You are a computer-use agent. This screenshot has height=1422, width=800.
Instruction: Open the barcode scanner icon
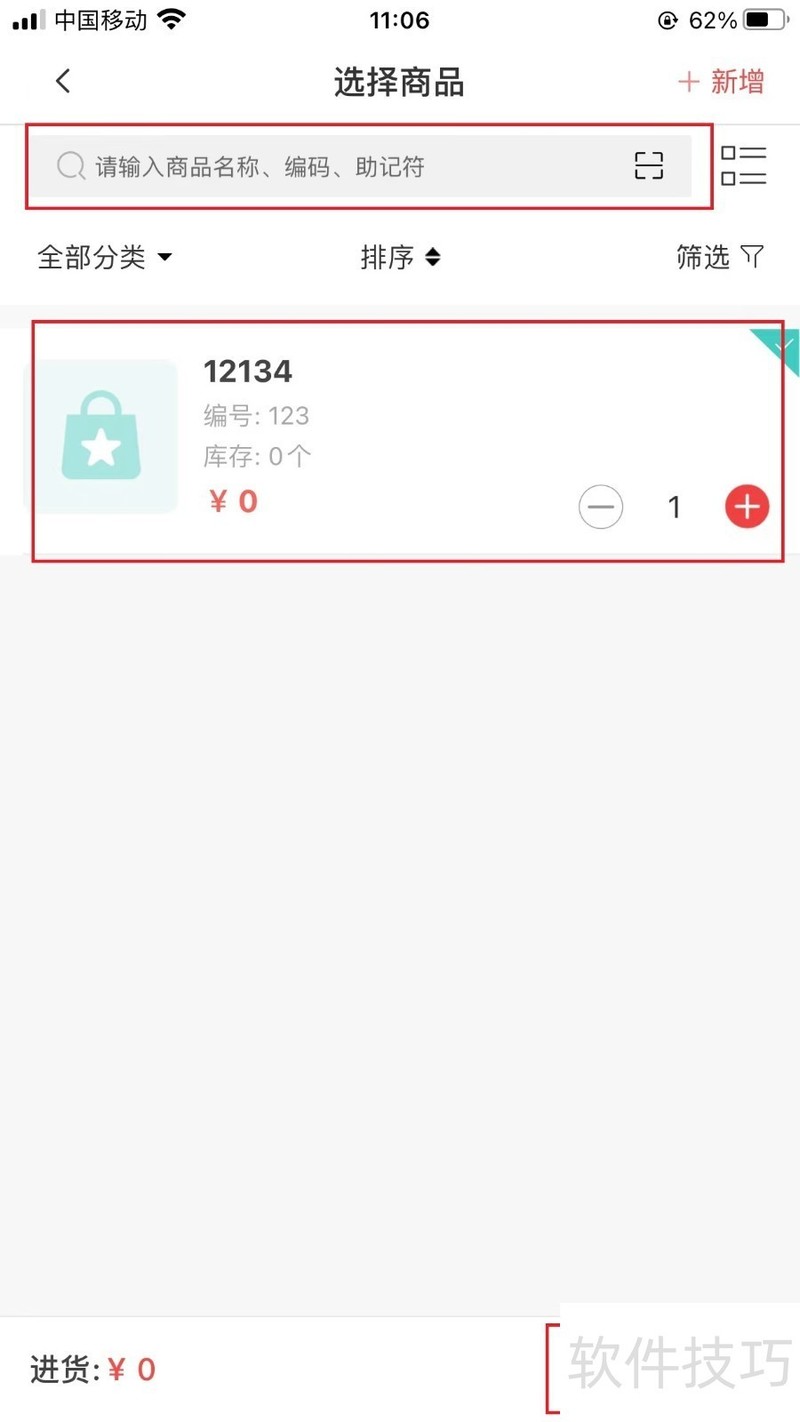[649, 166]
